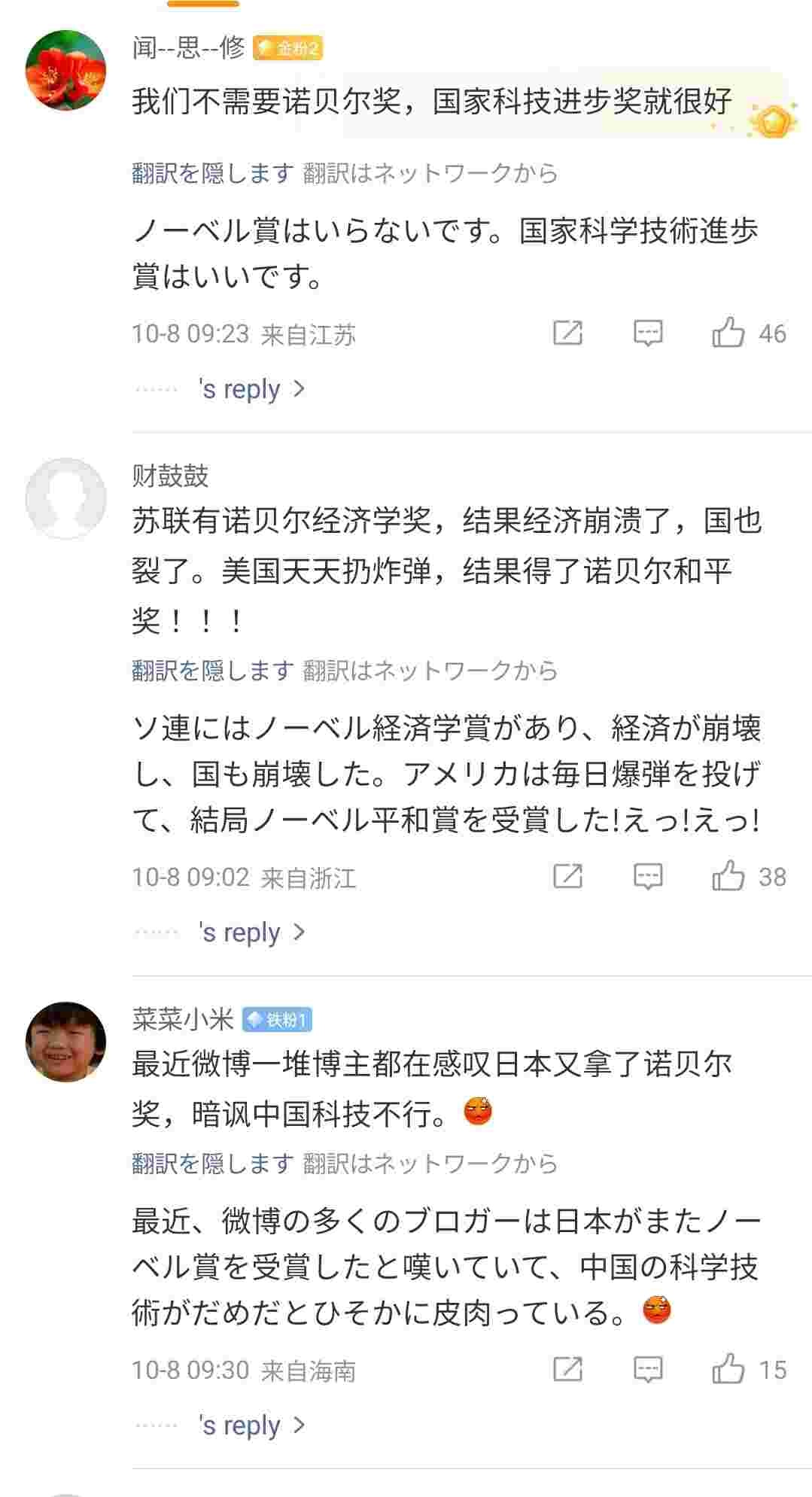Open 财鼓鼓's profile avatar
This screenshot has width=812, height=1497.
tap(65, 498)
